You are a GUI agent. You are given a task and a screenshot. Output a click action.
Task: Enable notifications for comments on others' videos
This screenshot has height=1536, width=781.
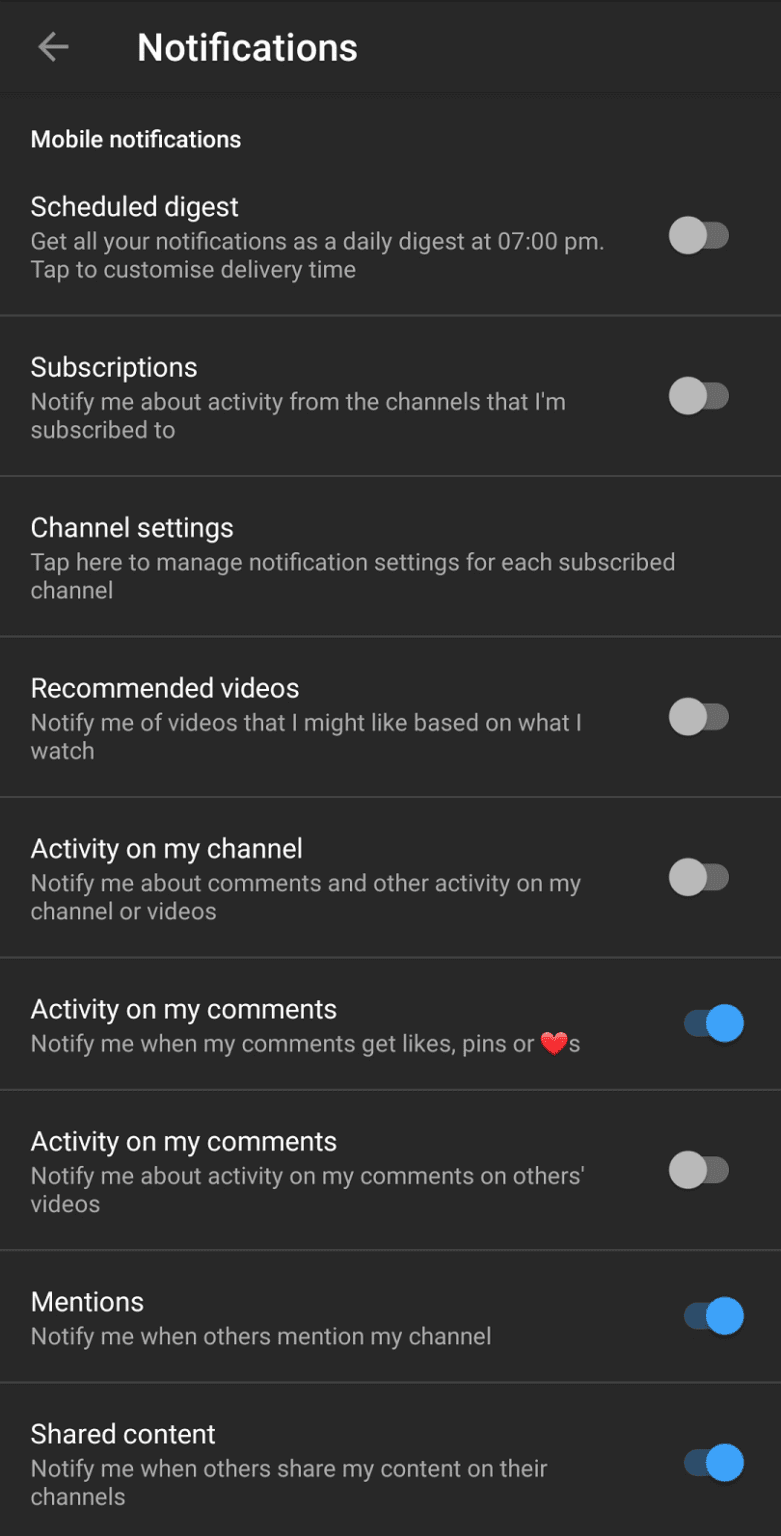click(x=699, y=1170)
